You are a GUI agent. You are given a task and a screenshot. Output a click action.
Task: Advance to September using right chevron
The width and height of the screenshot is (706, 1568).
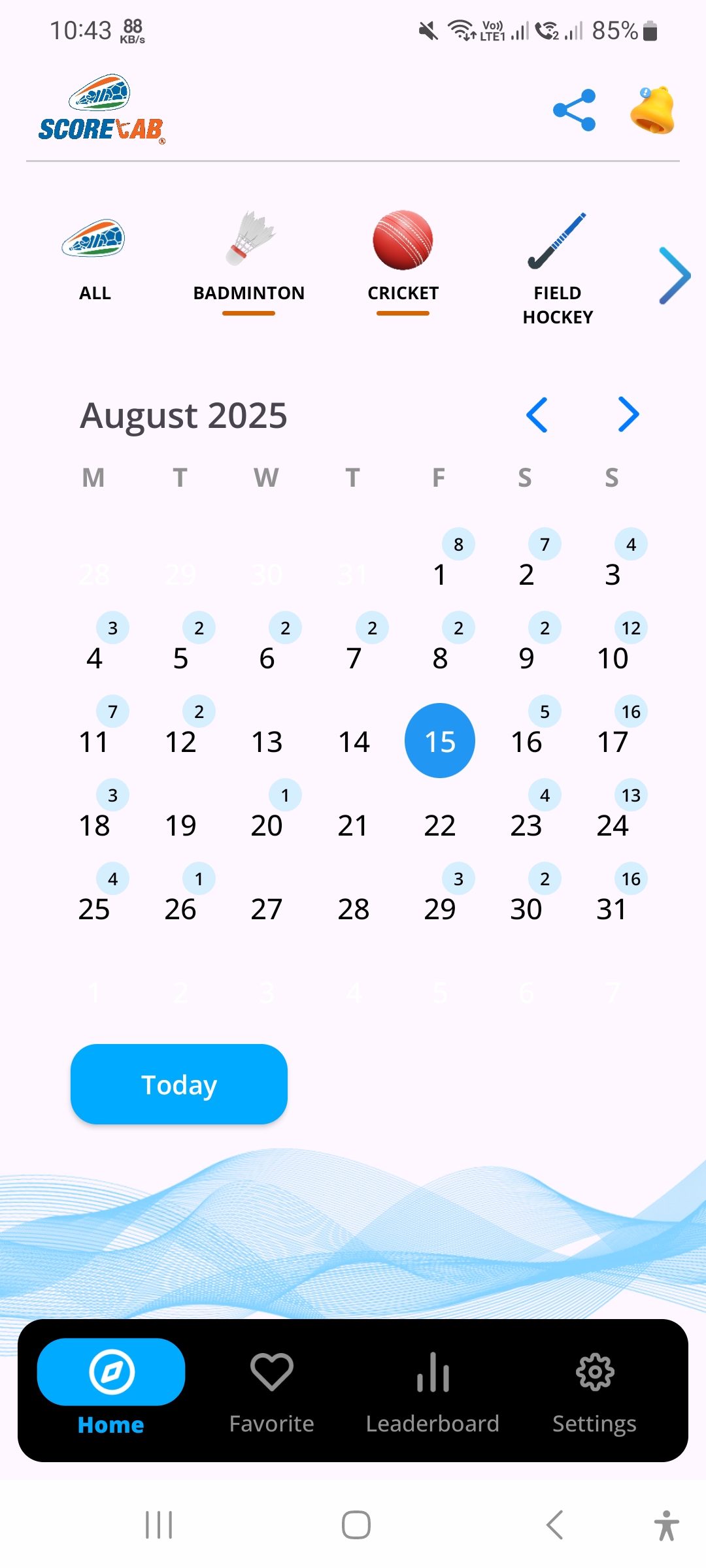tap(626, 414)
